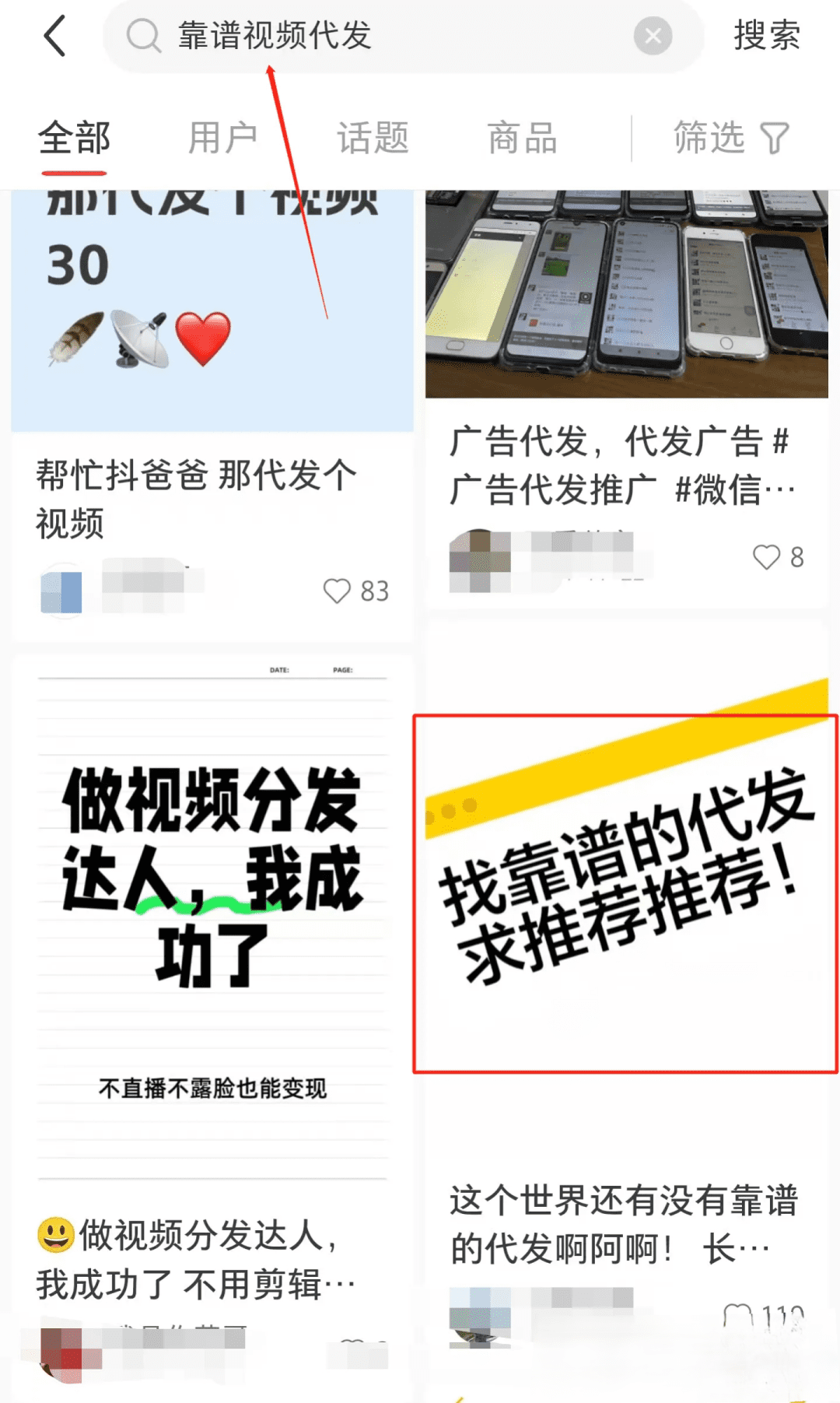Open the 筛选 filter options

731,139
